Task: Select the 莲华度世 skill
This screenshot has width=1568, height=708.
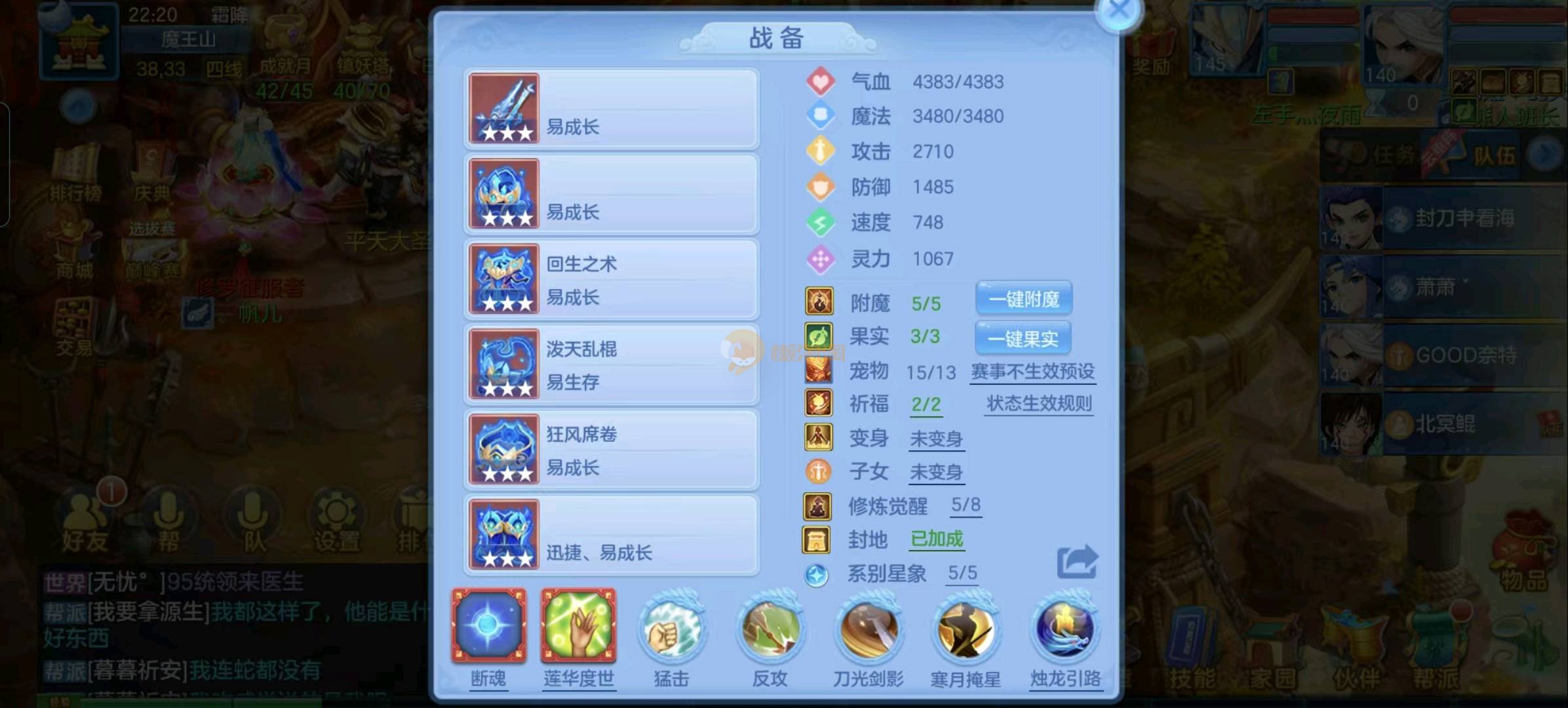Action: point(578,626)
